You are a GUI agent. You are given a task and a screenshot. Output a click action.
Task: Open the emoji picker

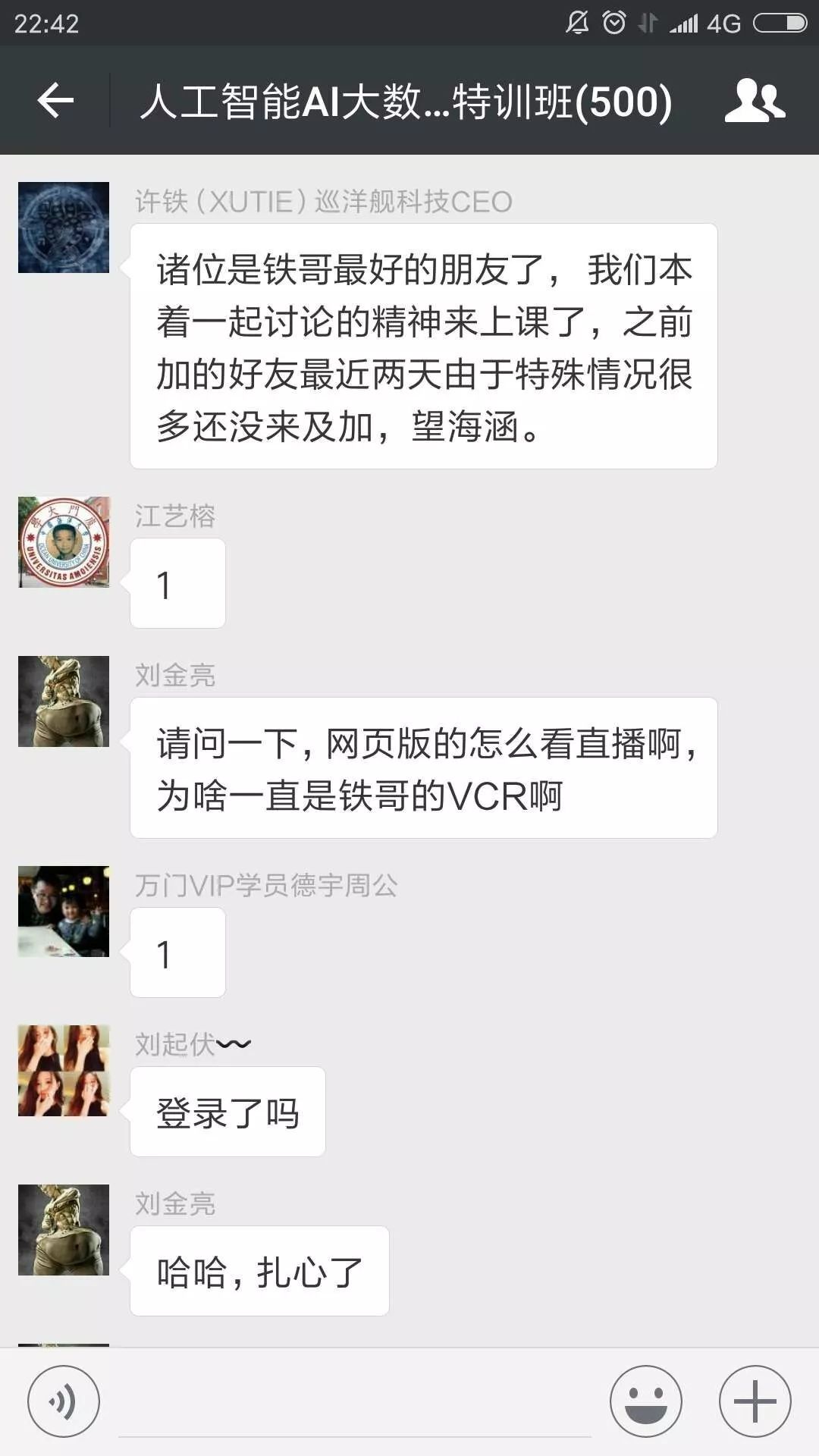(x=646, y=1401)
